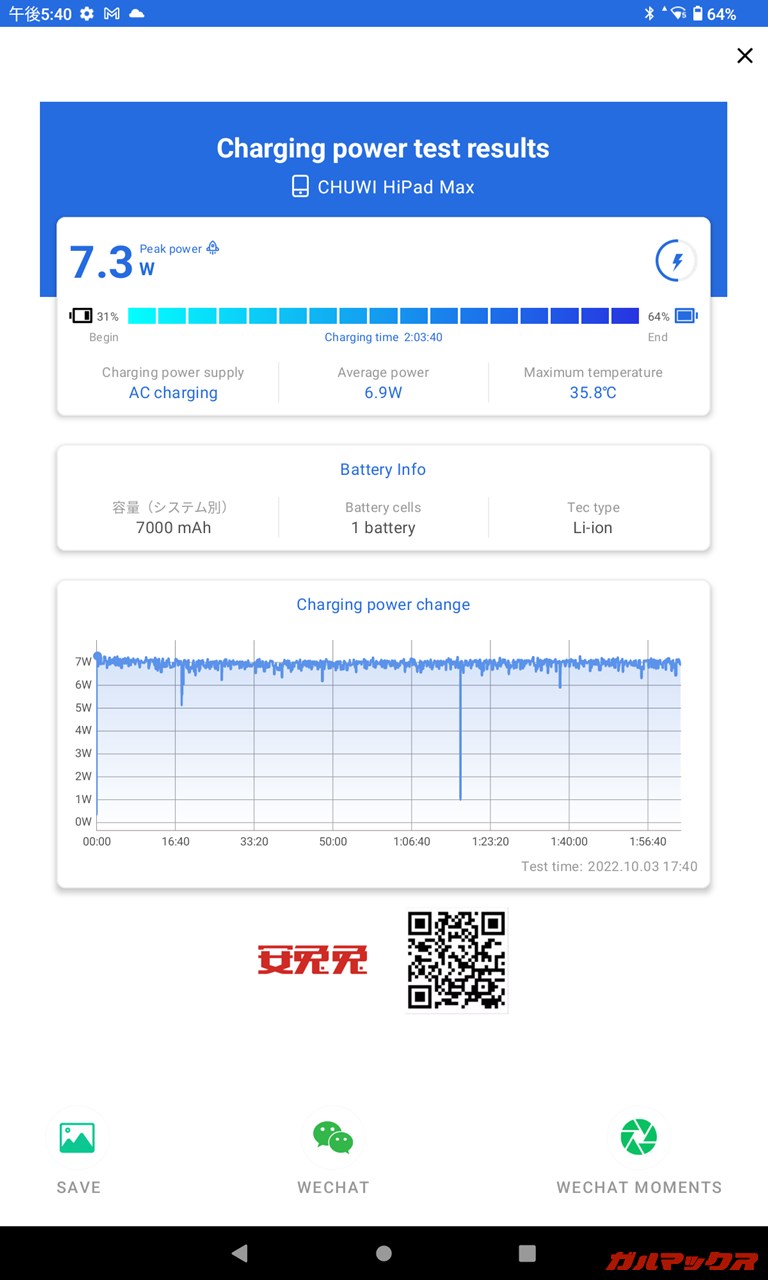Close the charging test results screen
768x1280 pixels.
click(x=744, y=56)
